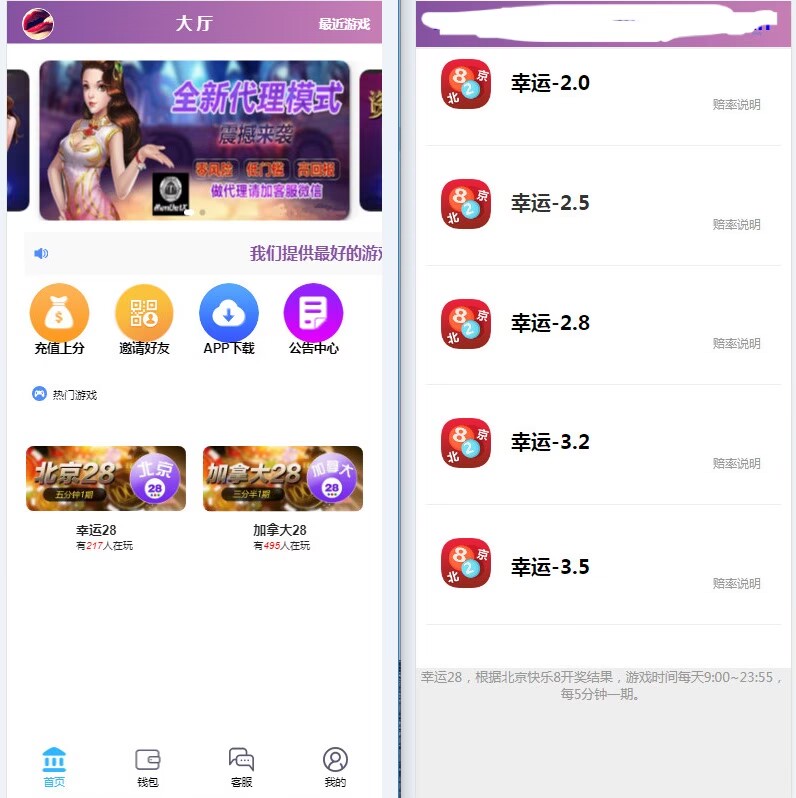The width and height of the screenshot is (796, 798).
Task: Switch to the 钱包 wallet tab
Action: pyautogui.click(x=148, y=766)
